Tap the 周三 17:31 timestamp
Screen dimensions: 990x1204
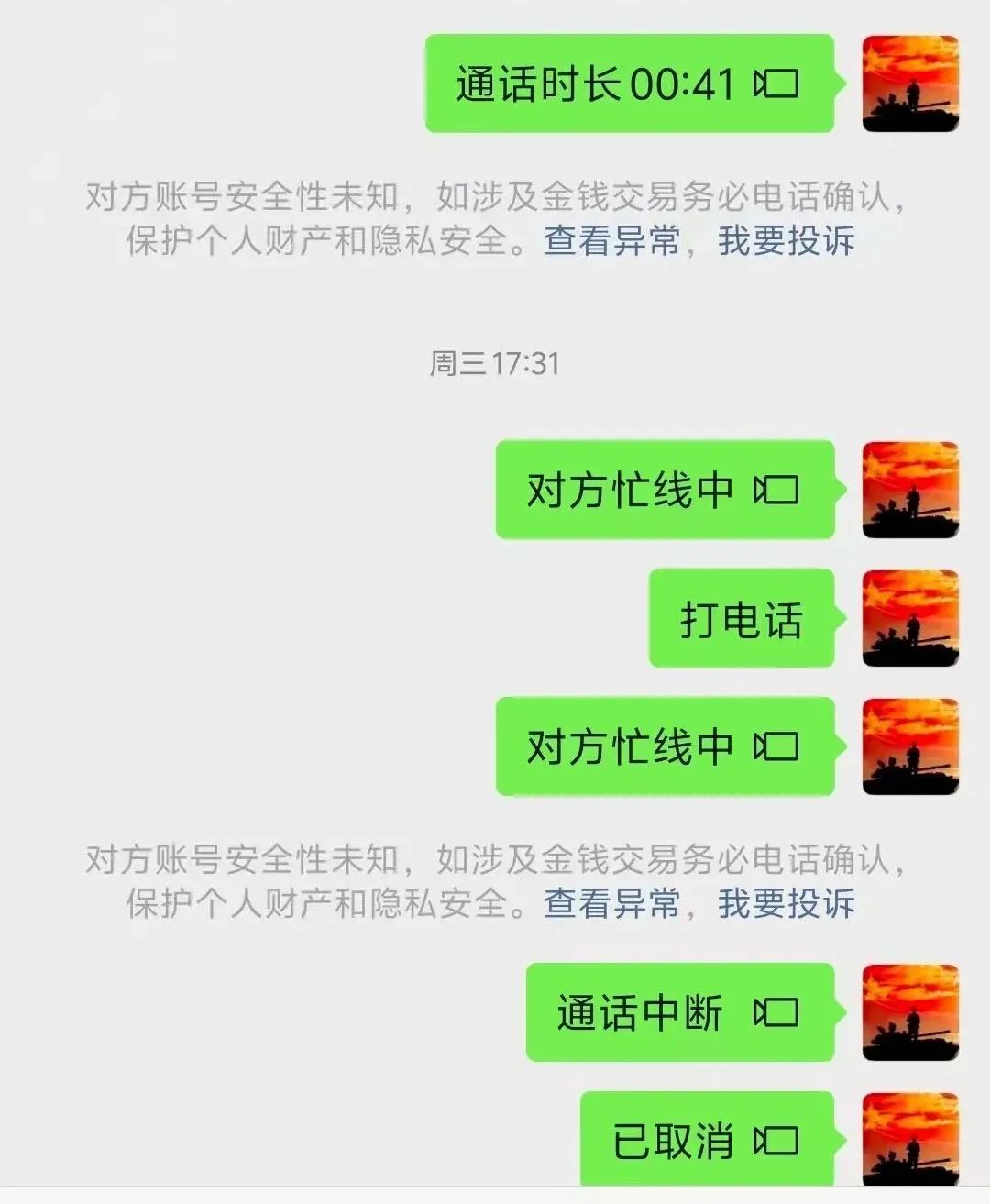tap(495, 364)
